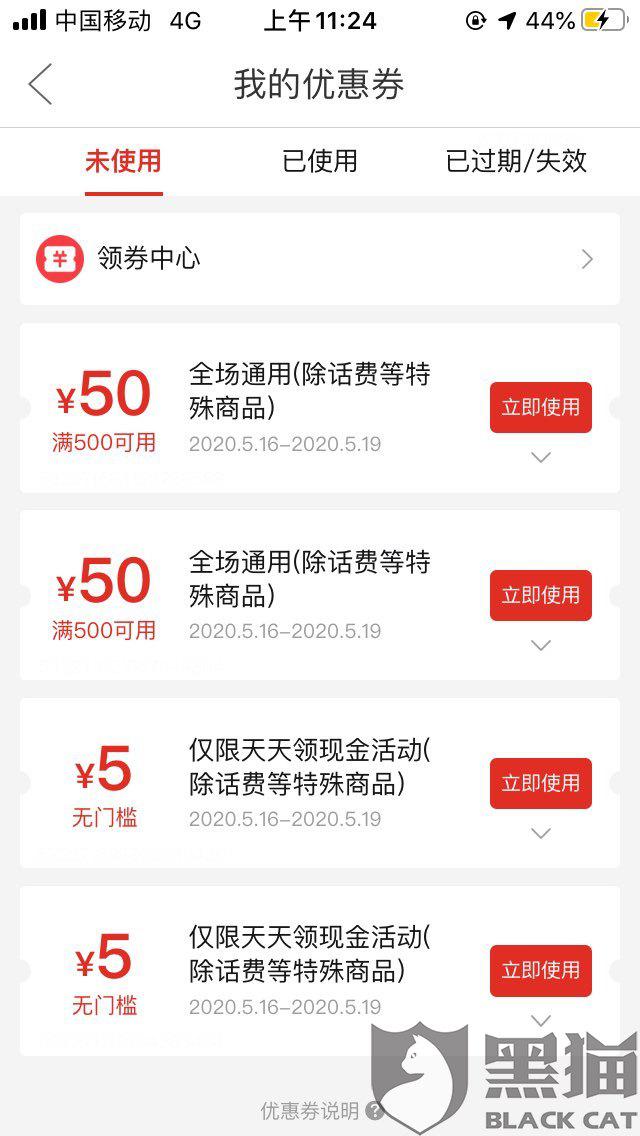The width and height of the screenshot is (640, 1136).
Task: Use the second ¥5 coupon via 立即使用
Action: coord(540,970)
